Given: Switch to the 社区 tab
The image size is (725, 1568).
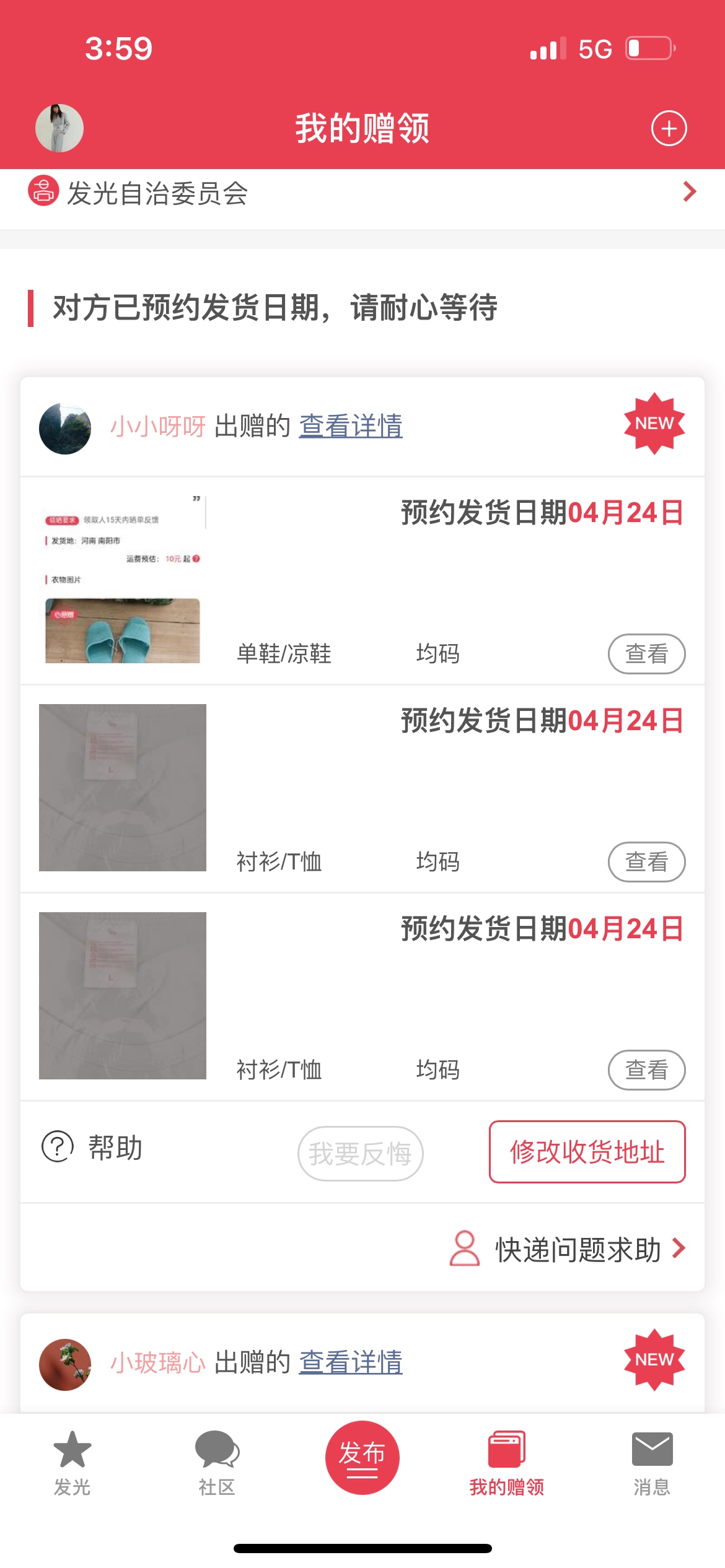Looking at the screenshot, I should tap(217, 1463).
